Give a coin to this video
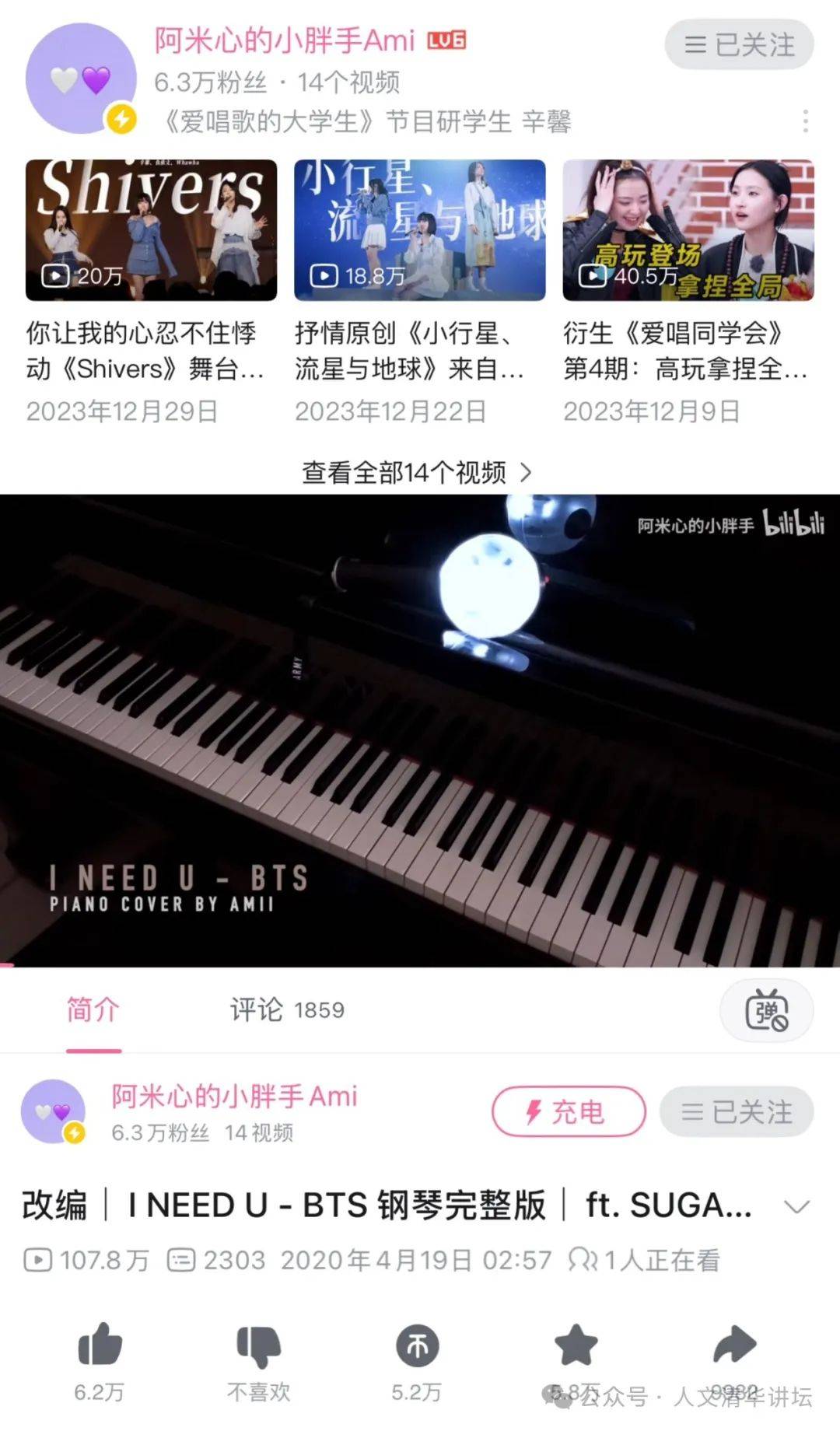Image resolution: width=840 pixels, height=1431 pixels. (417, 1347)
